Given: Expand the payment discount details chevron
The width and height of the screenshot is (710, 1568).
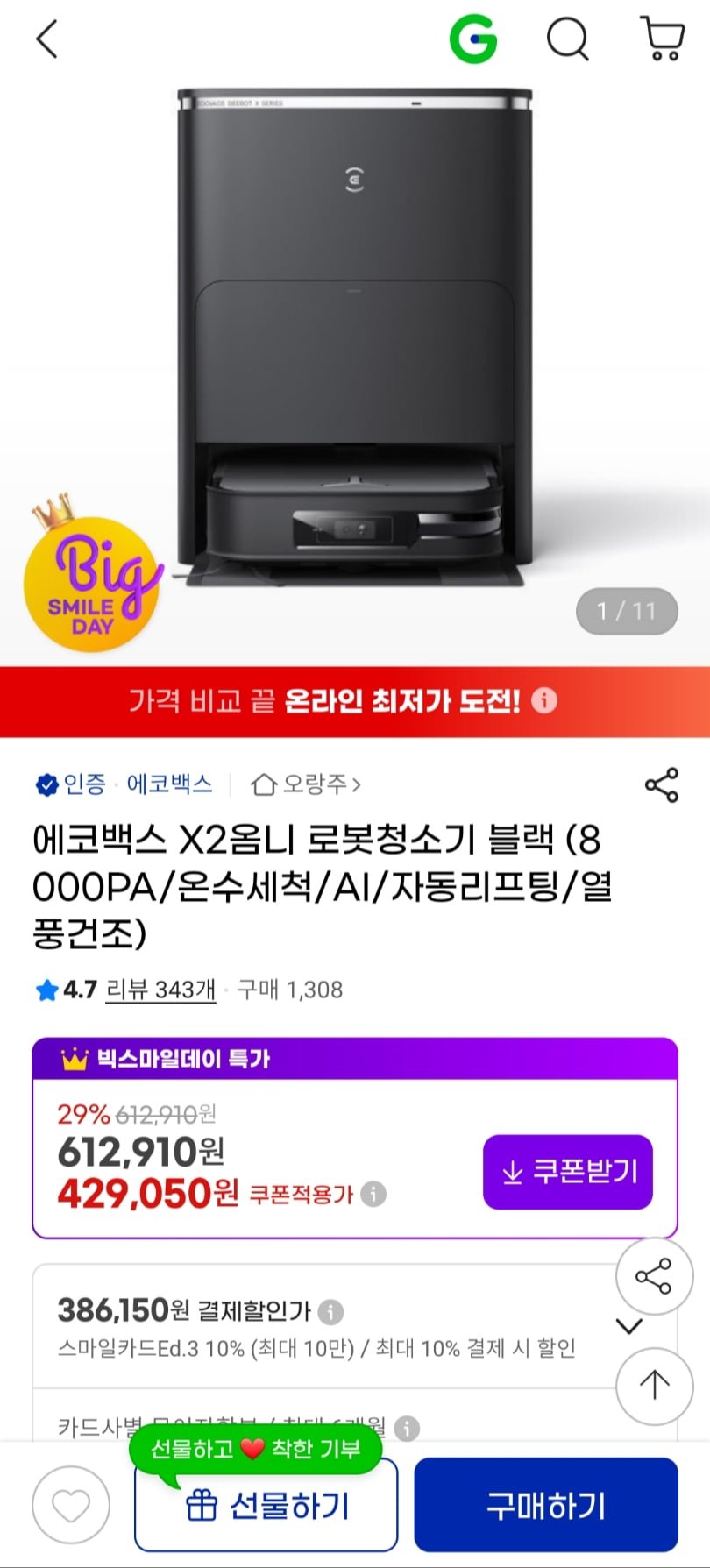Looking at the screenshot, I should point(629,1326).
